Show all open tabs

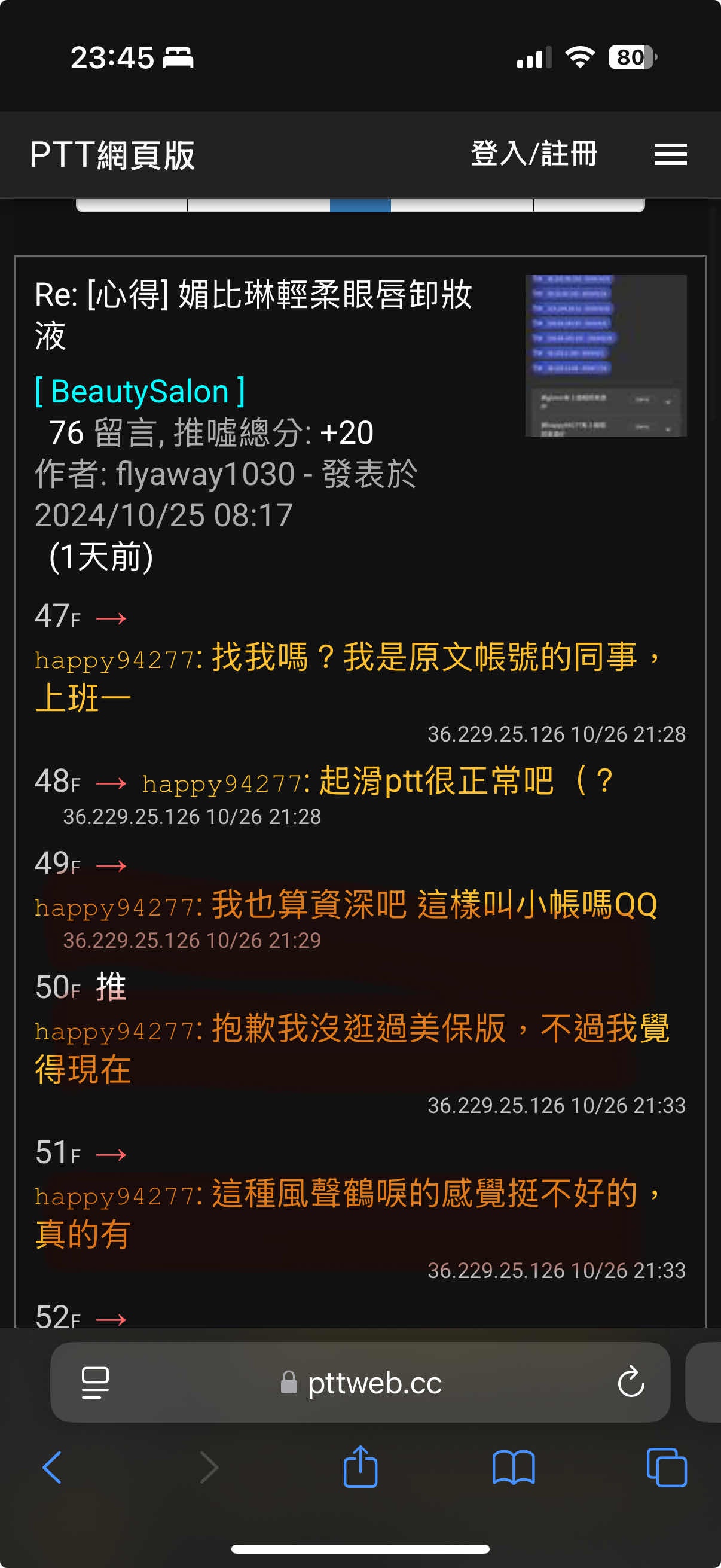tap(667, 1468)
